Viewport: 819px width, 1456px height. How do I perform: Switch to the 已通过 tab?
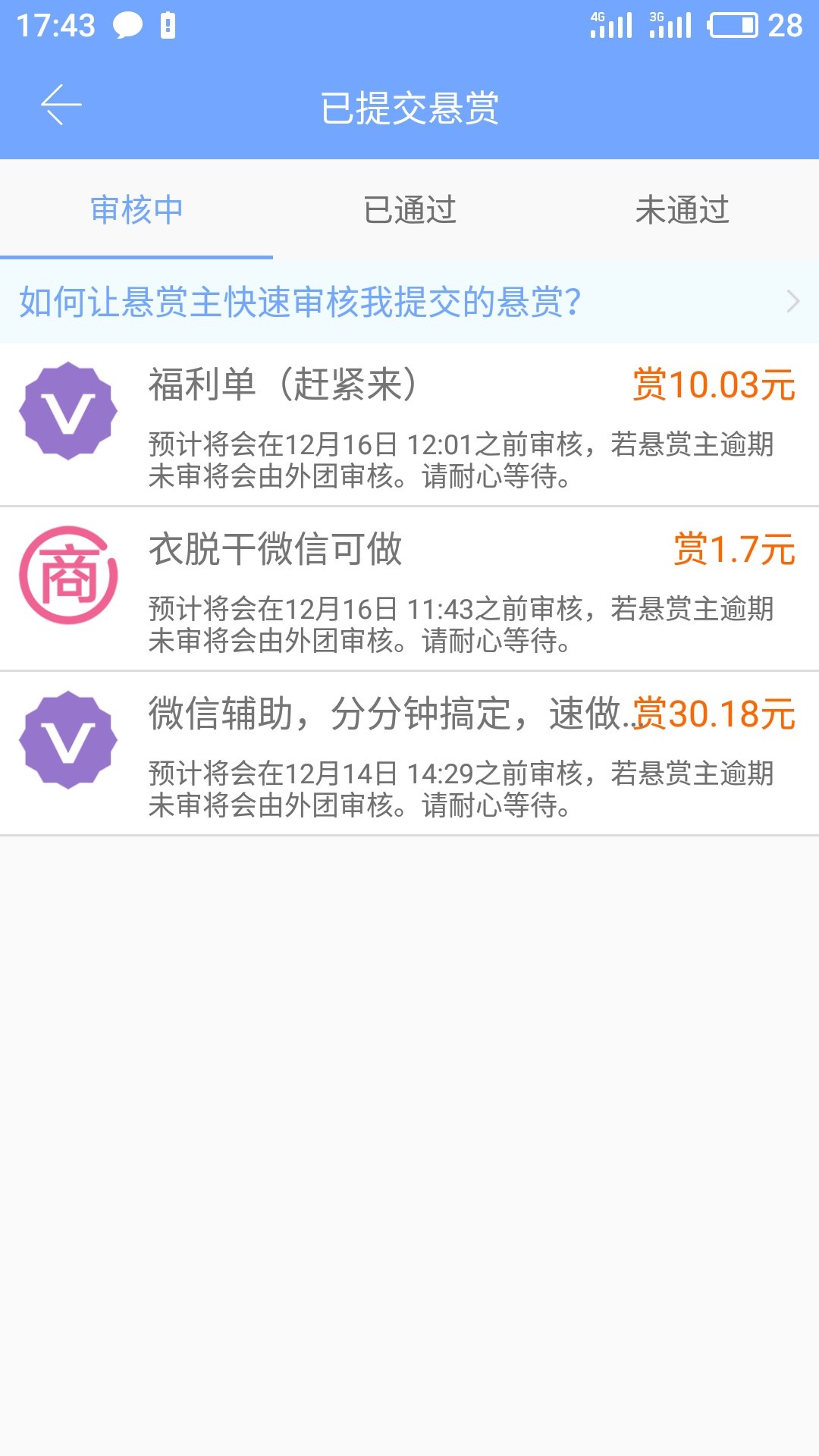(409, 210)
